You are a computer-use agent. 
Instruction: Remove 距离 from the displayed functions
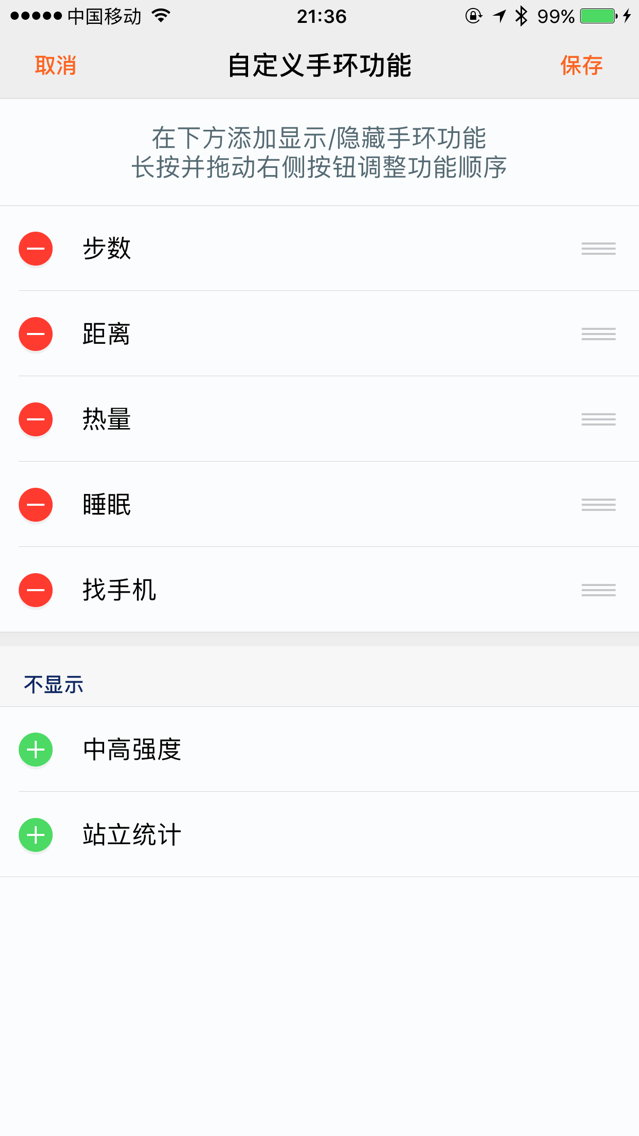(36, 334)
